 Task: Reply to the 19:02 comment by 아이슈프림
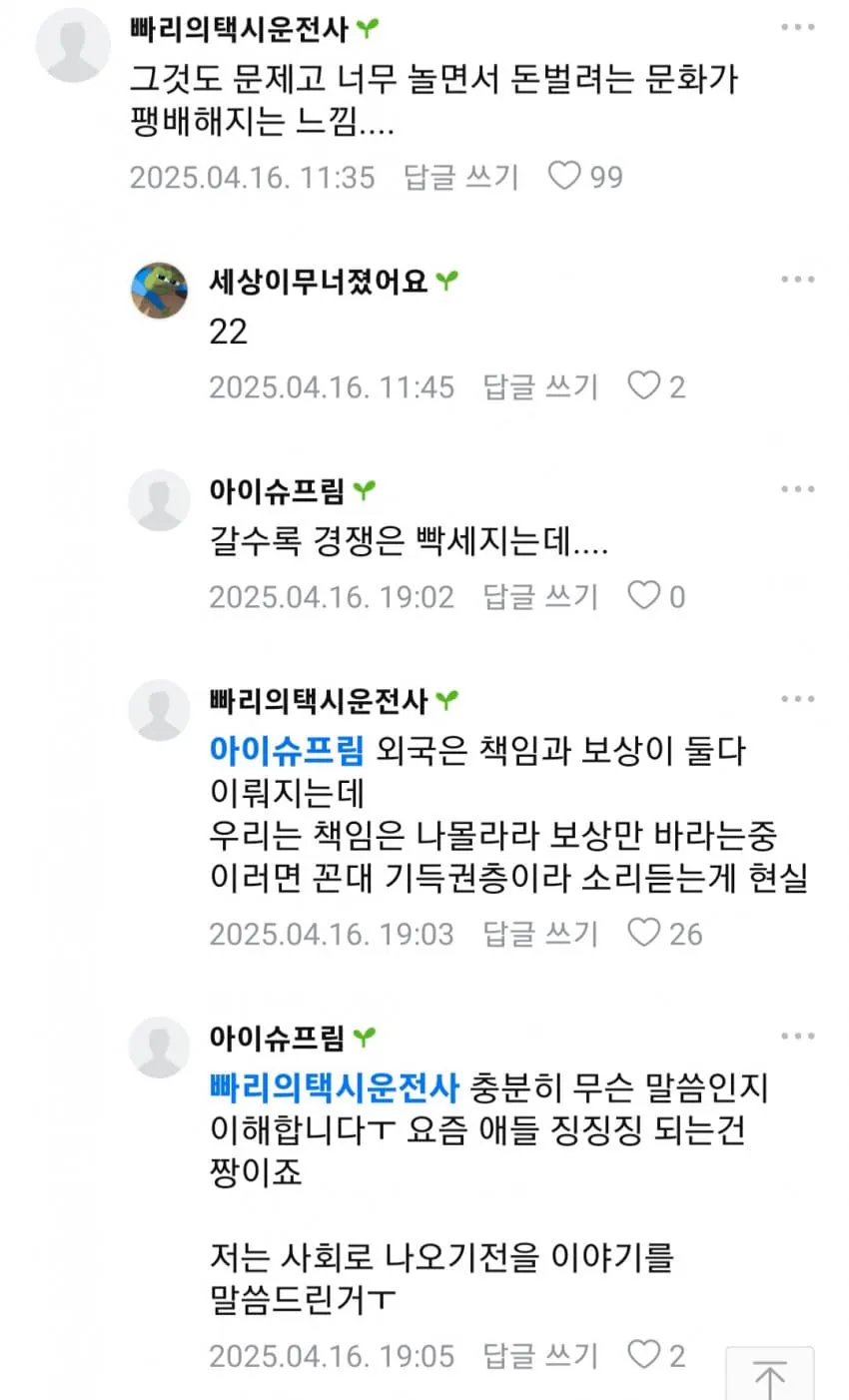pyautogui.click(x=540, y=596)
